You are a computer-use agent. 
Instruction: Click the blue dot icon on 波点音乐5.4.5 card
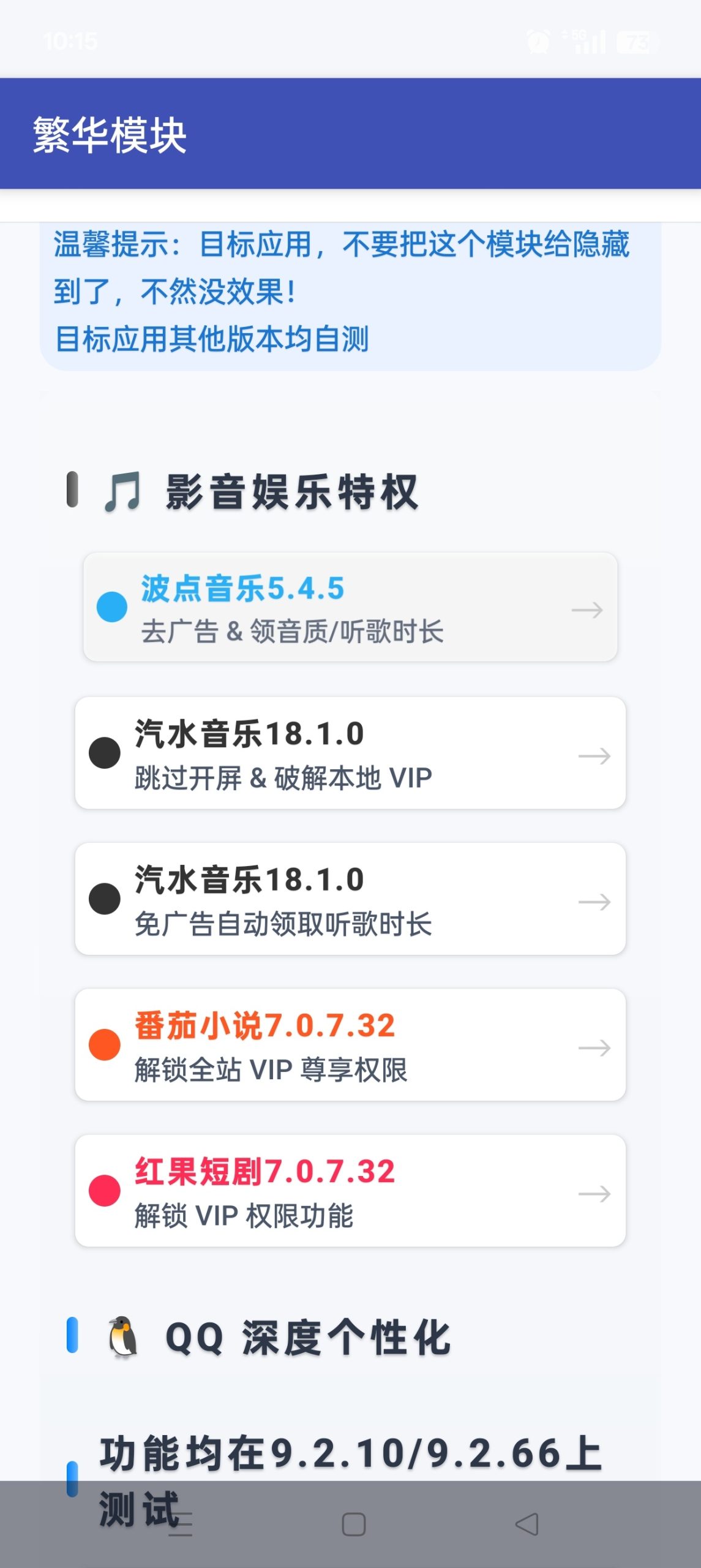[111, 608]
